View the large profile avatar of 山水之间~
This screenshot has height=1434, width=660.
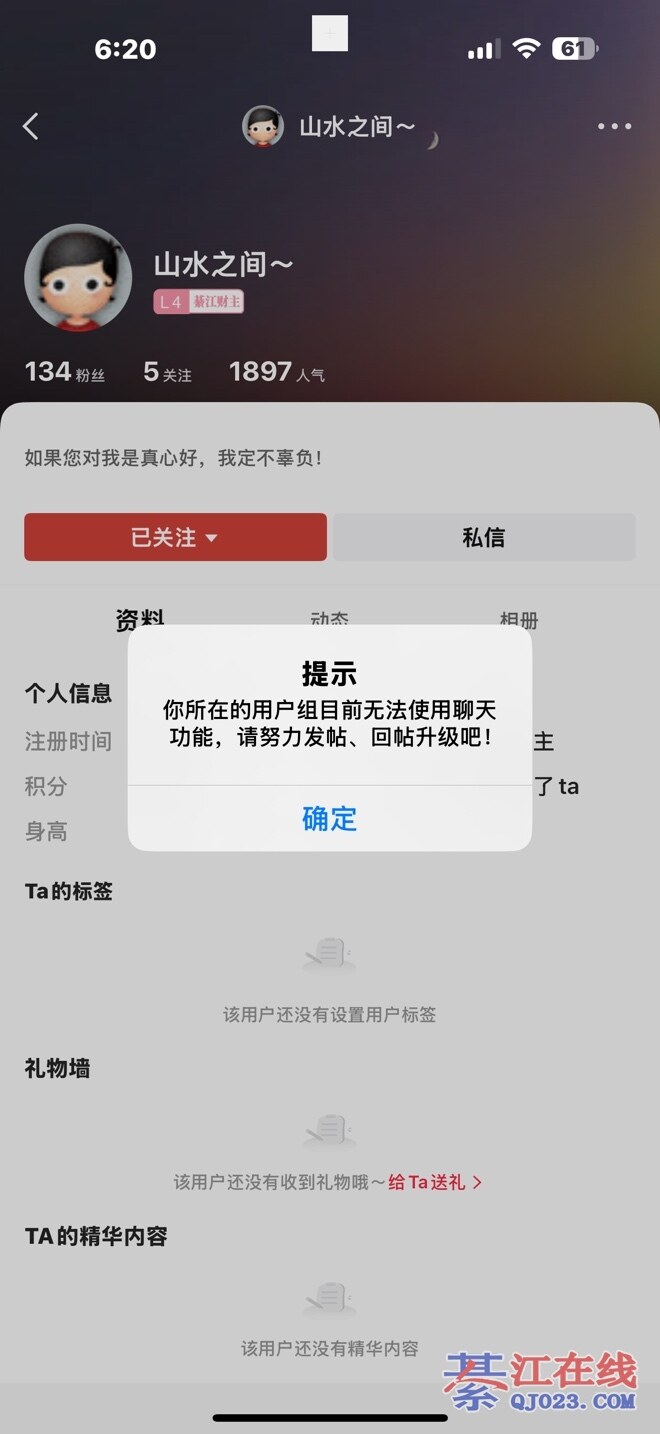[78, 277]
